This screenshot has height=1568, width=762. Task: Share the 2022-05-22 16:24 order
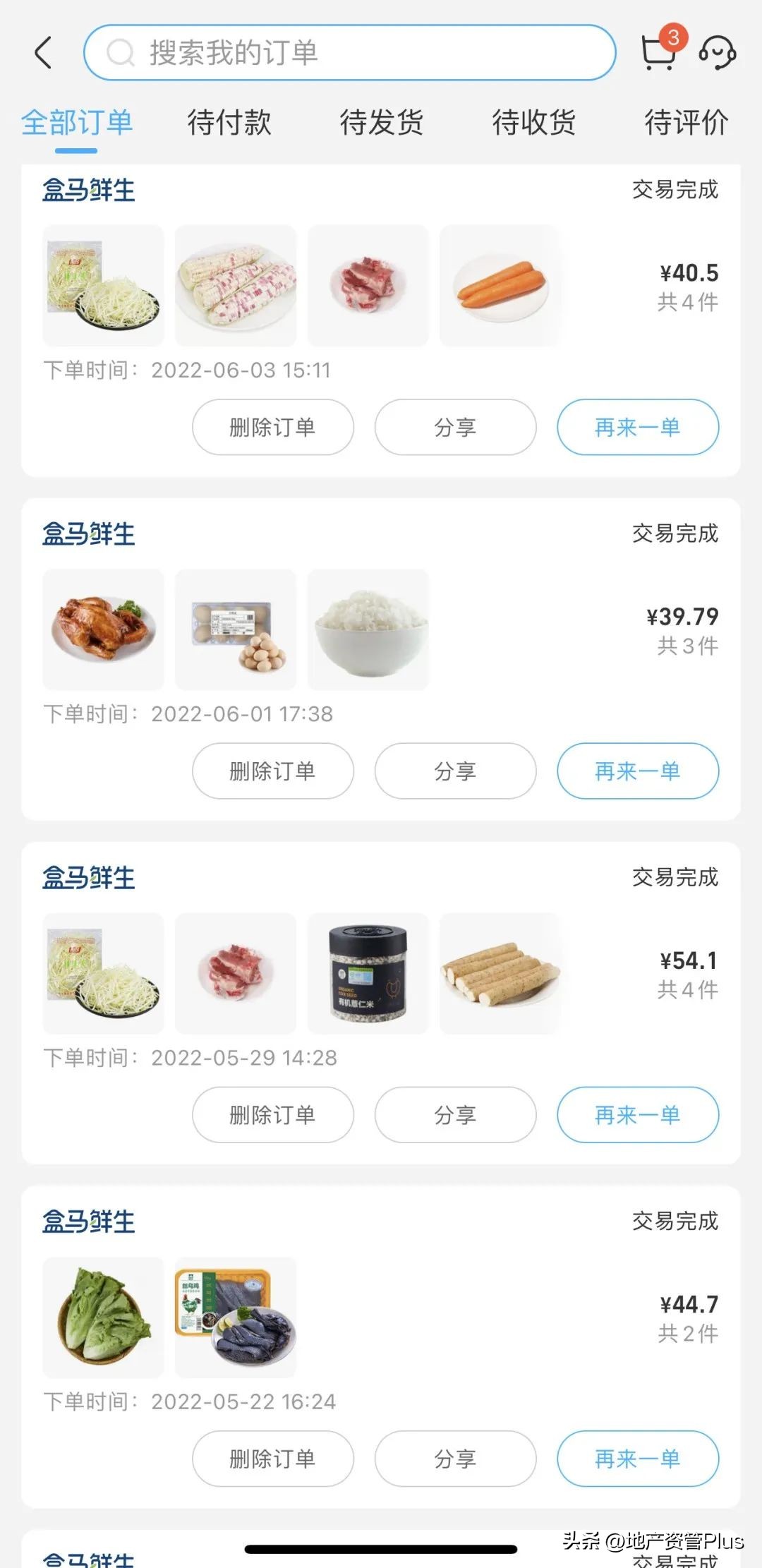(x=455, y=1458)
